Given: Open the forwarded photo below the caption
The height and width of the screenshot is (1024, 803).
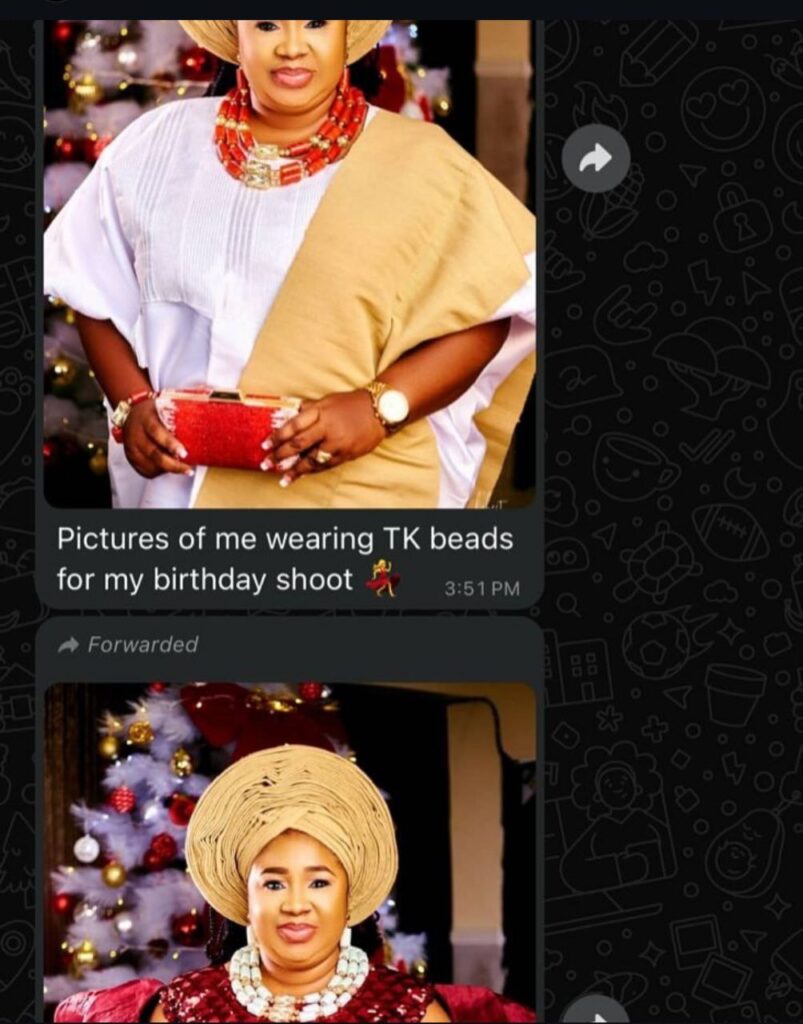Looking at the screenshot, I should click(289, 850).
